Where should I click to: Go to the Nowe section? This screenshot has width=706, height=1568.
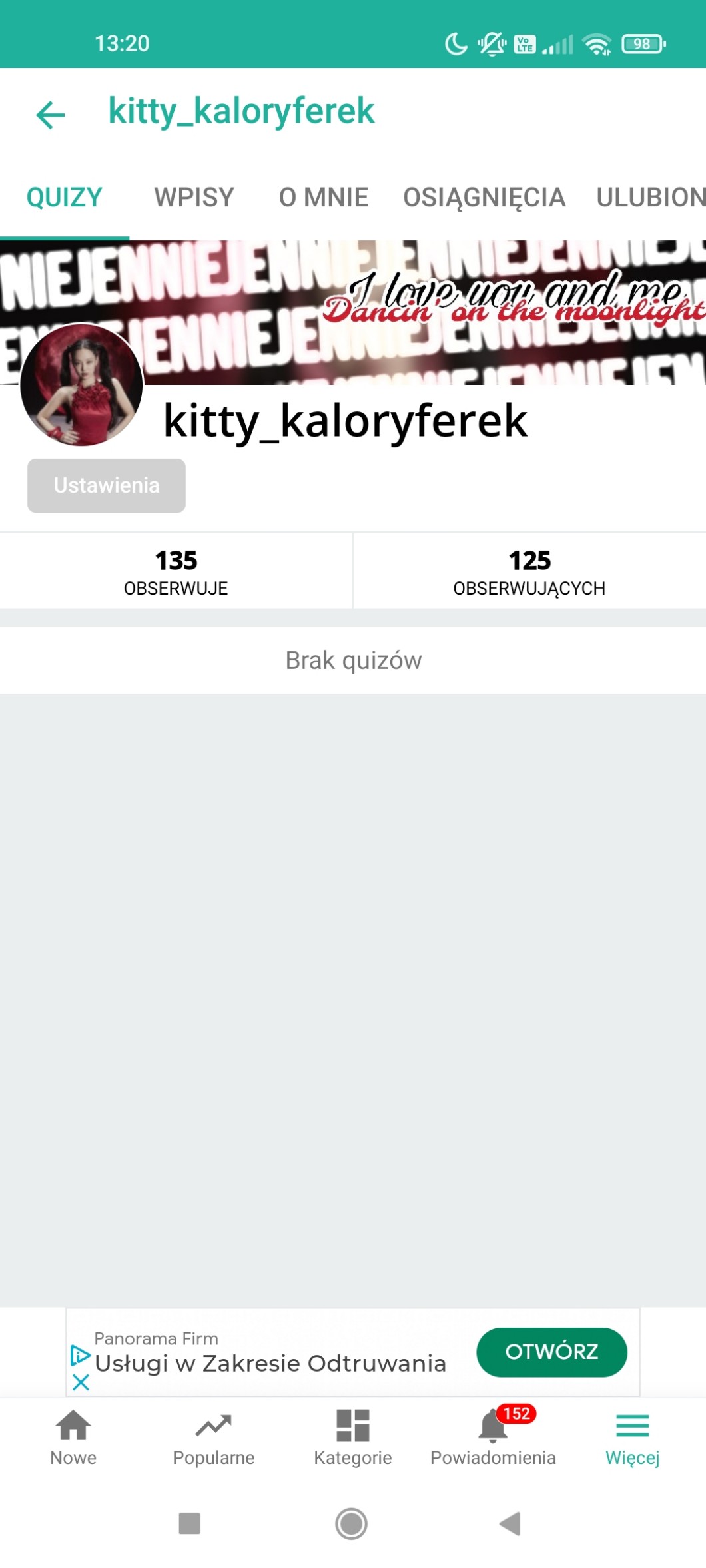73,1438
